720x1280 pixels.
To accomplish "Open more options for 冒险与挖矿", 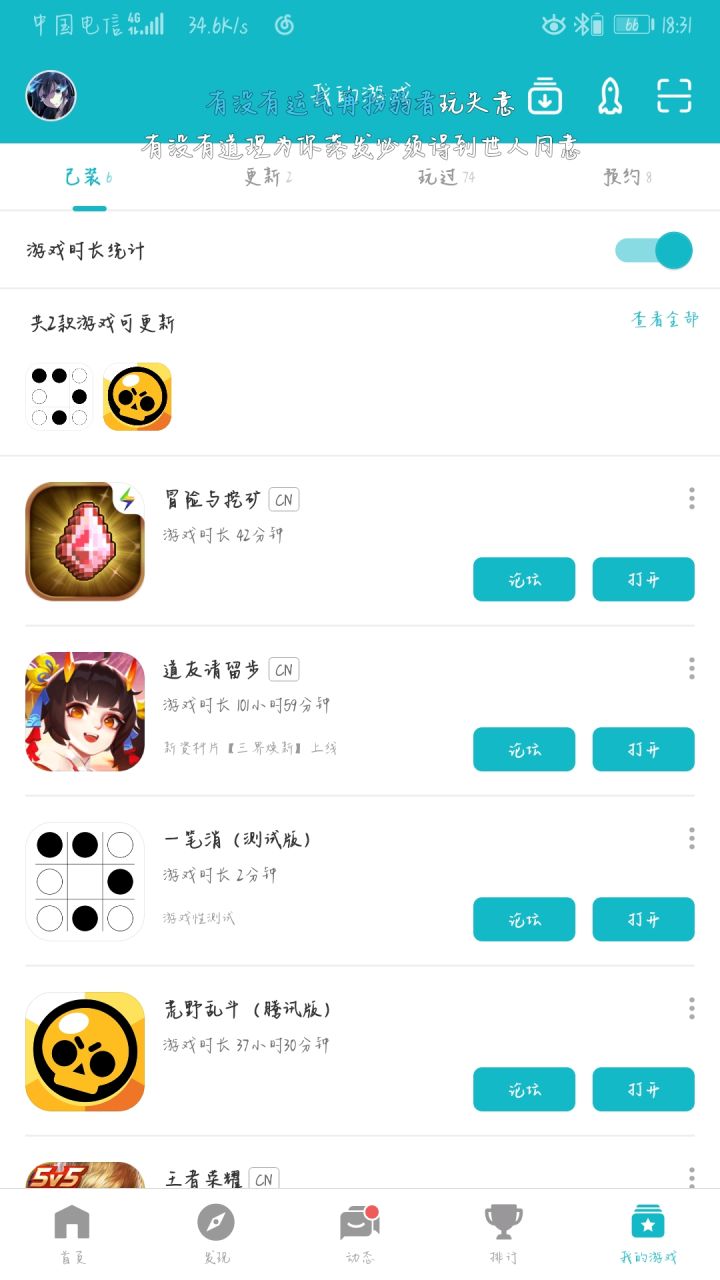I will coord(691,498).
